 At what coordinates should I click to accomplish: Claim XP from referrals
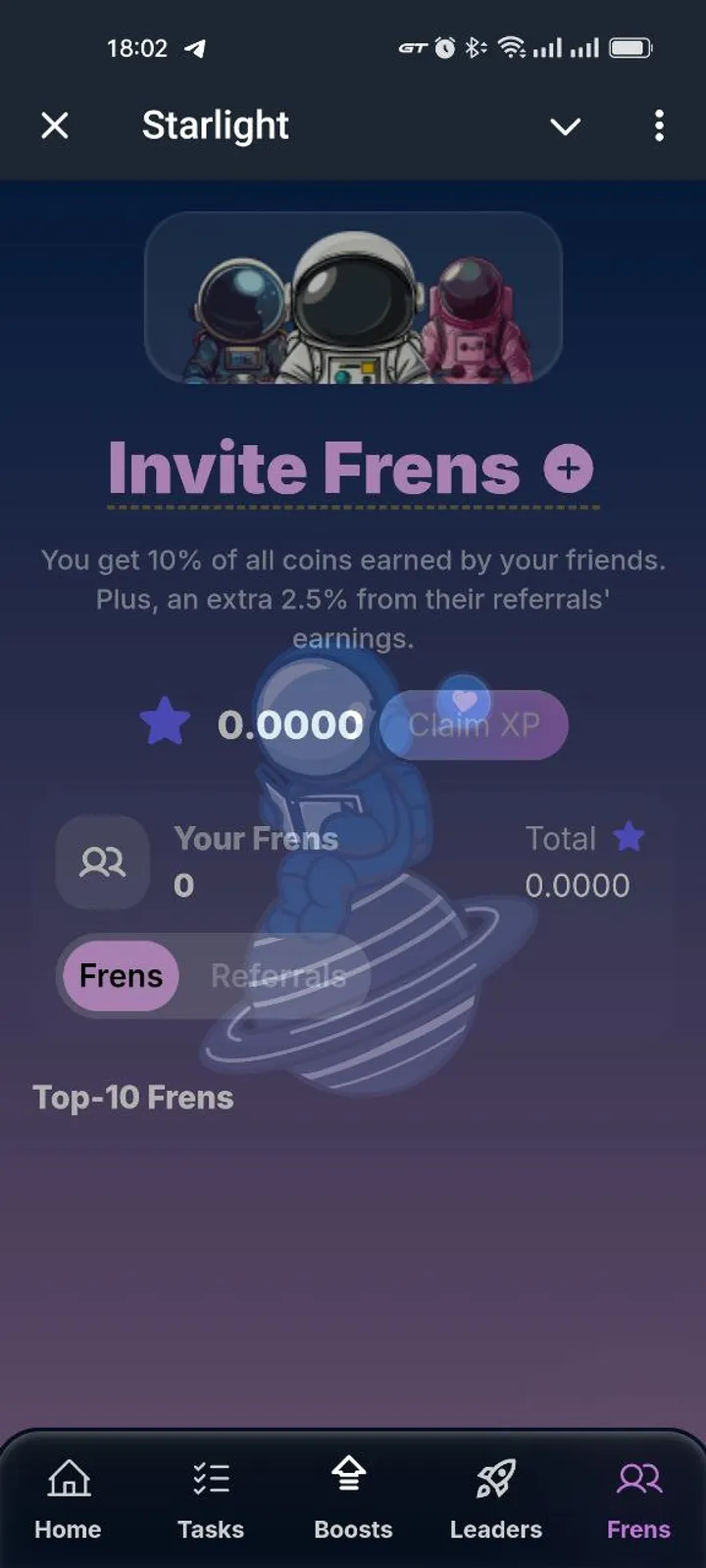point(474,725)
